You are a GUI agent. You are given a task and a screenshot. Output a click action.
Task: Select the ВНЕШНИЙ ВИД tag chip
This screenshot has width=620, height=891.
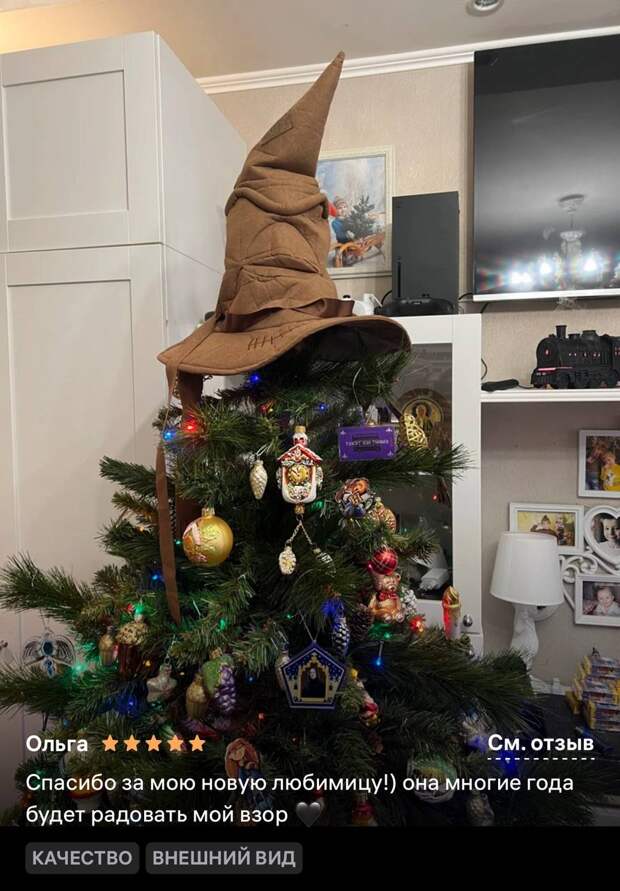(223, 858)
